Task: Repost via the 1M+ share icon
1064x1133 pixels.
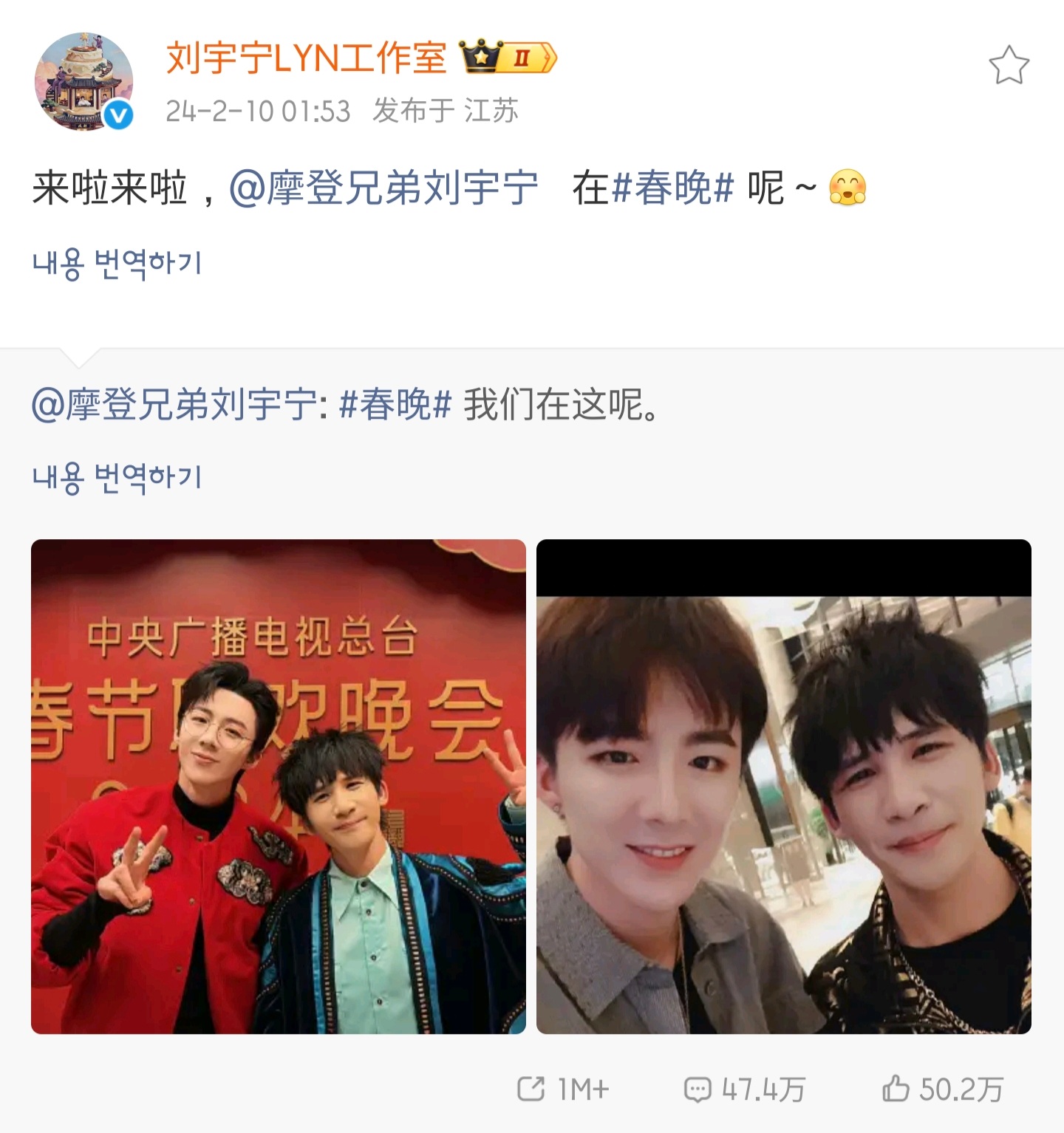Action: (x=563, y=1089)
